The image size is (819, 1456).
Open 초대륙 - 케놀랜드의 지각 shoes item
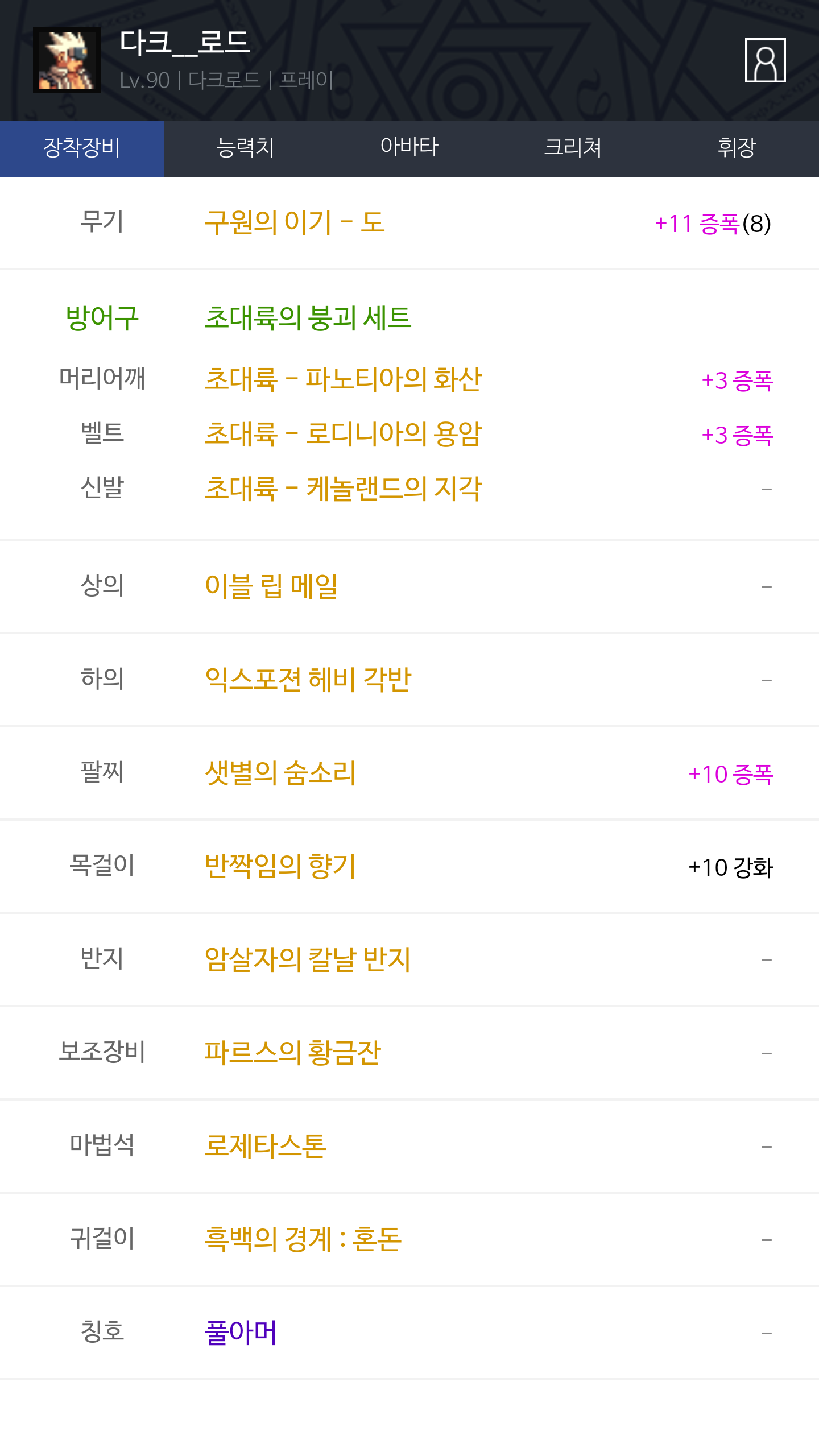344,489
